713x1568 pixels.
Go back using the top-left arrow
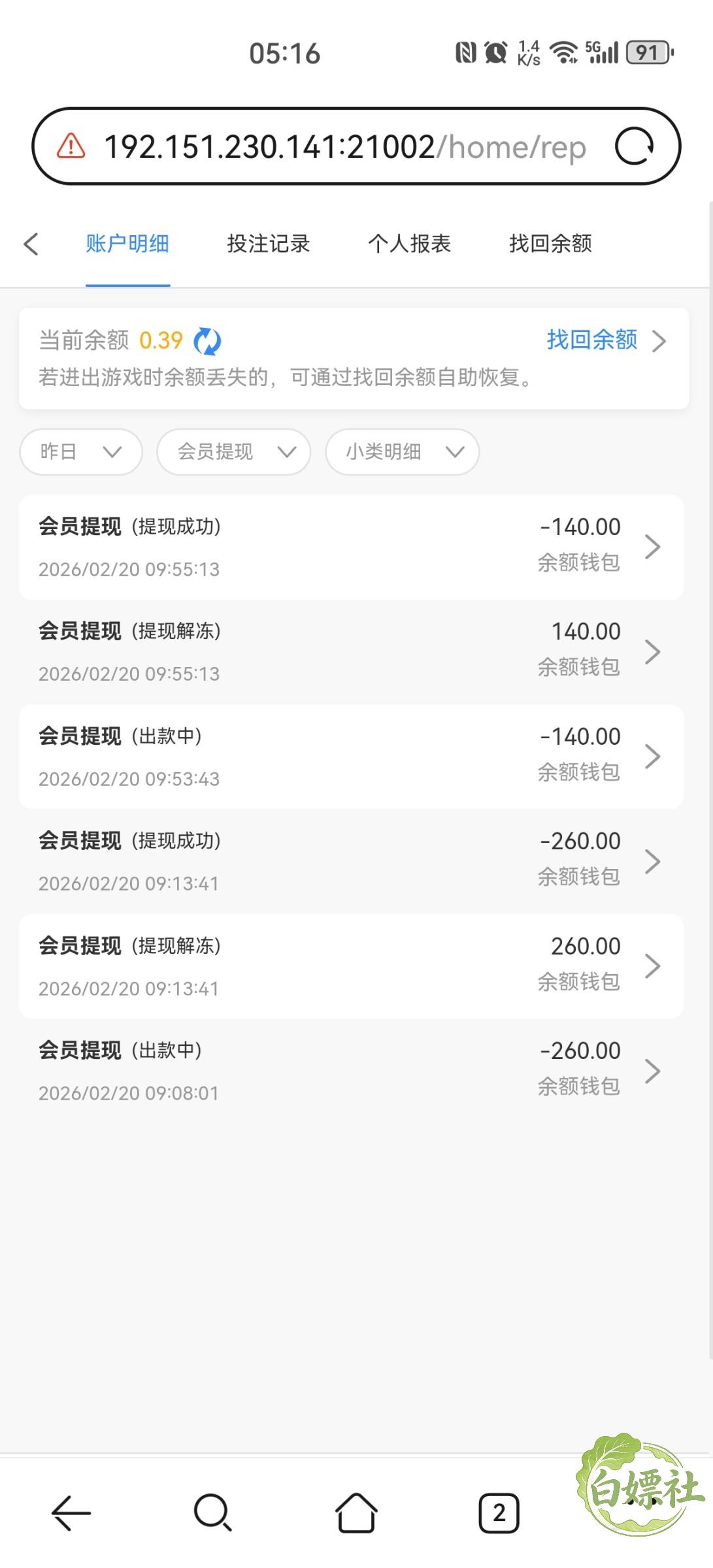pyautogui.click(x=31, y=244)
